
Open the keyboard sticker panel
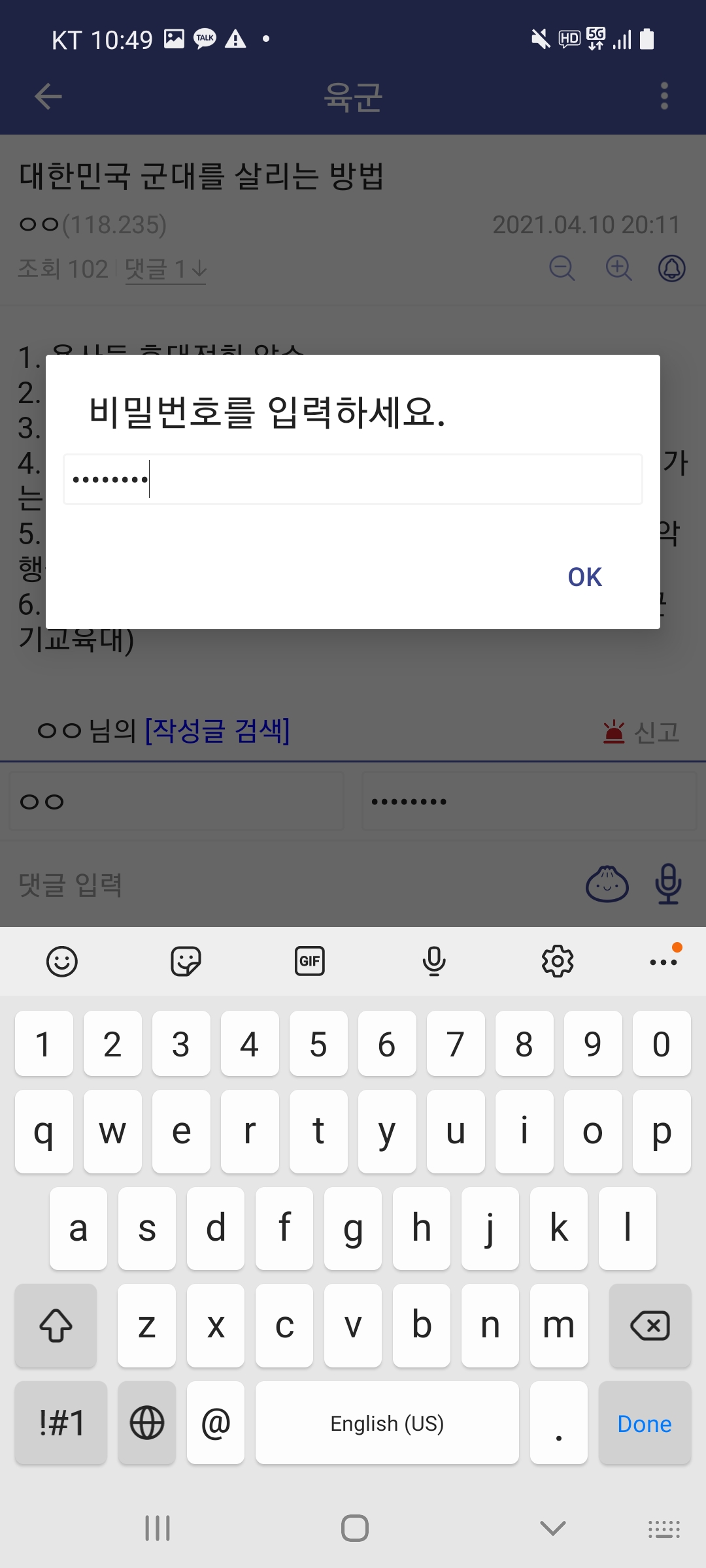tap(186, 961)
